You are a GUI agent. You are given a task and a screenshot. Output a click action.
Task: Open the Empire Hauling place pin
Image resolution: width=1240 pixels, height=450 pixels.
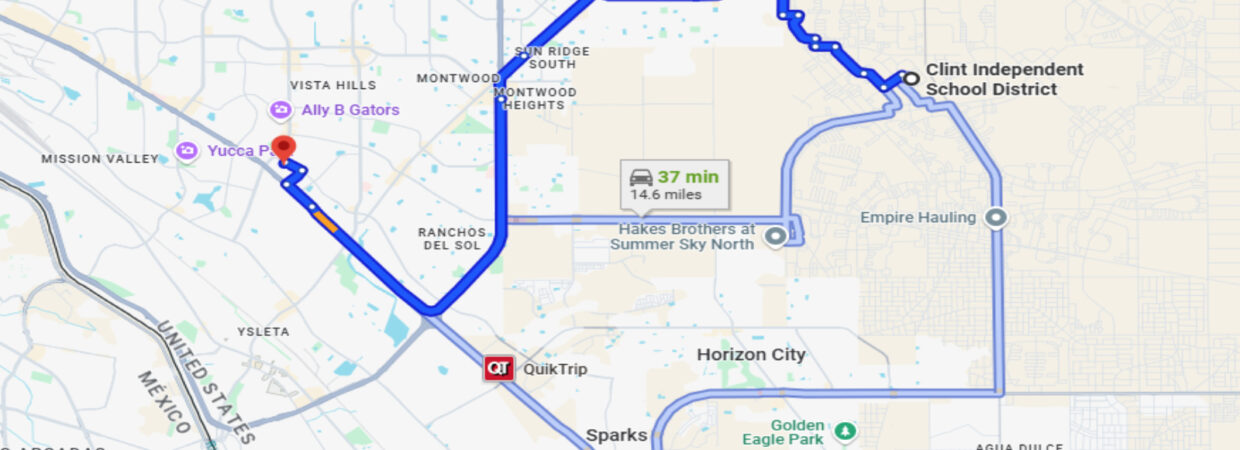996,217
